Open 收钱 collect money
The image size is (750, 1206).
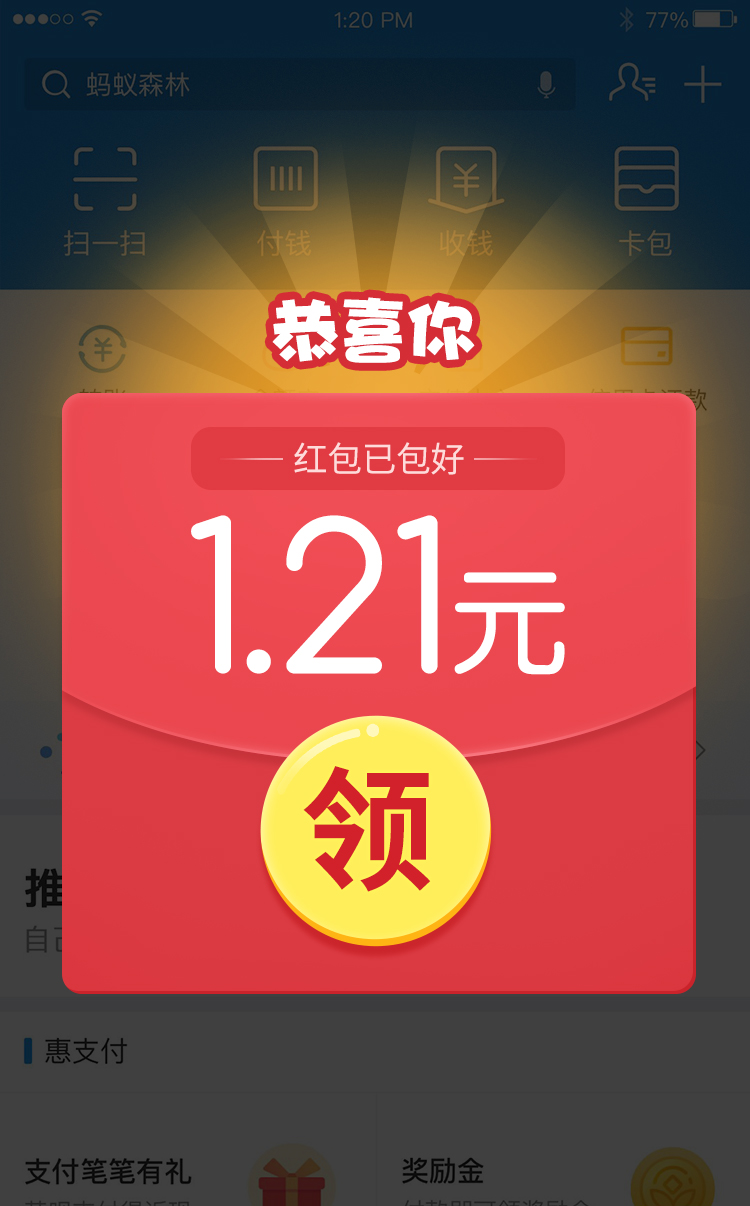tap(466, 200)
